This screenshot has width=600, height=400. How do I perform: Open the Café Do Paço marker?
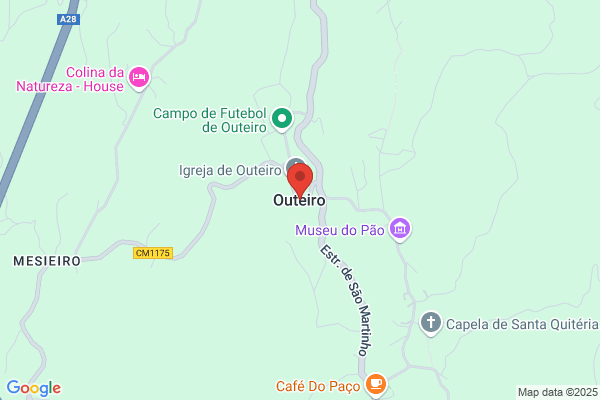pos(376,384)
